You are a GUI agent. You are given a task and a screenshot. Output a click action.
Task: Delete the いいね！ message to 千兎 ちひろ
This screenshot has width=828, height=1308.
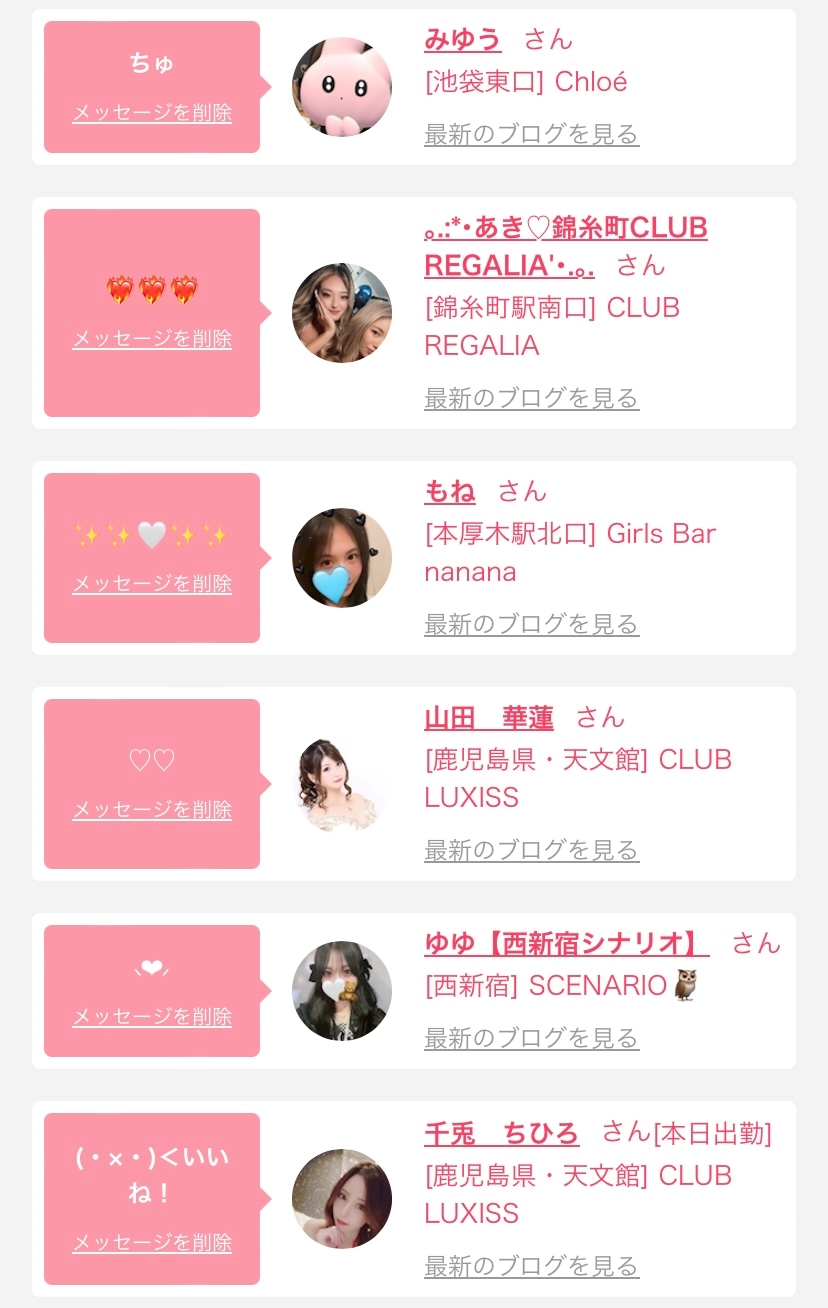tap(152, 1243)
